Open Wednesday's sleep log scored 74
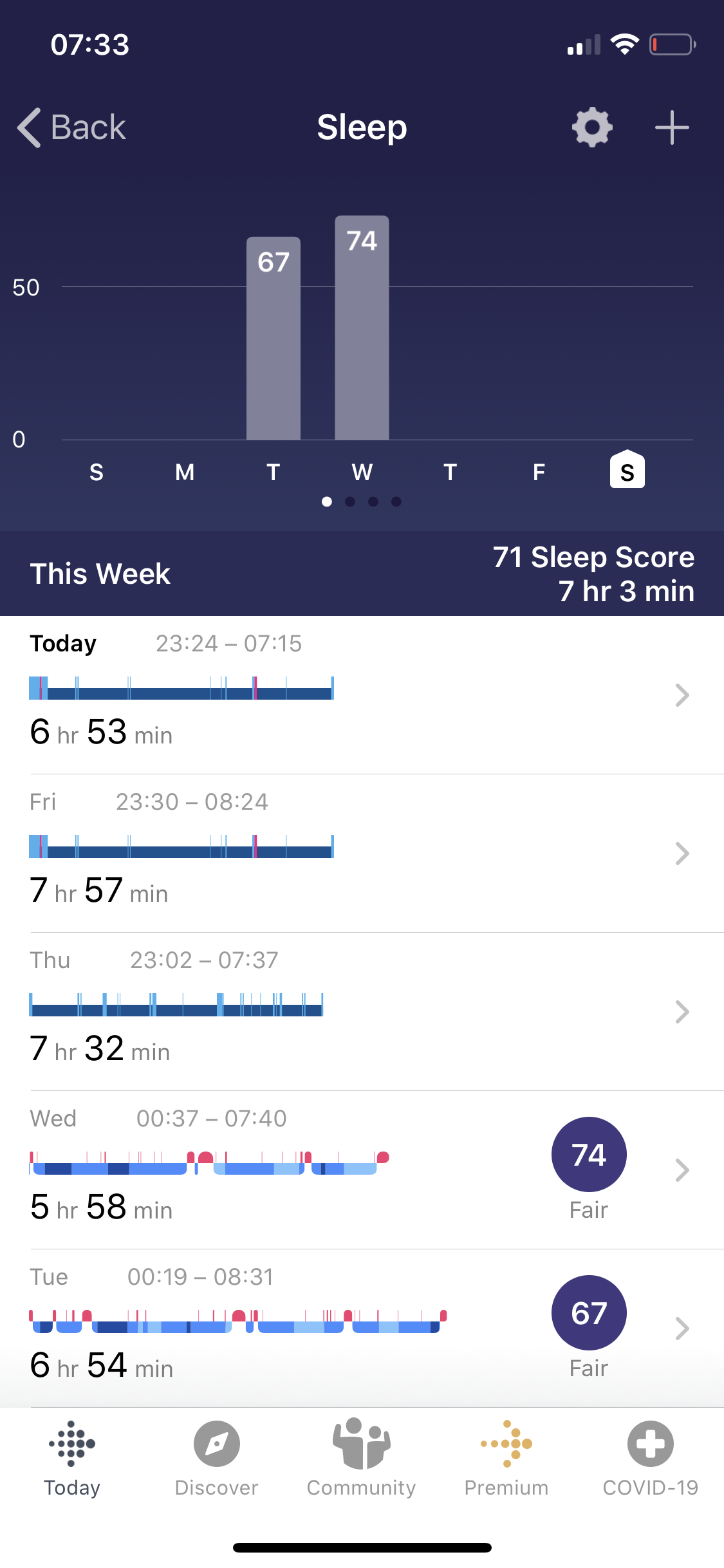Image resolution: width=724 pixels, height=1568 pixels. (360, 1170)
